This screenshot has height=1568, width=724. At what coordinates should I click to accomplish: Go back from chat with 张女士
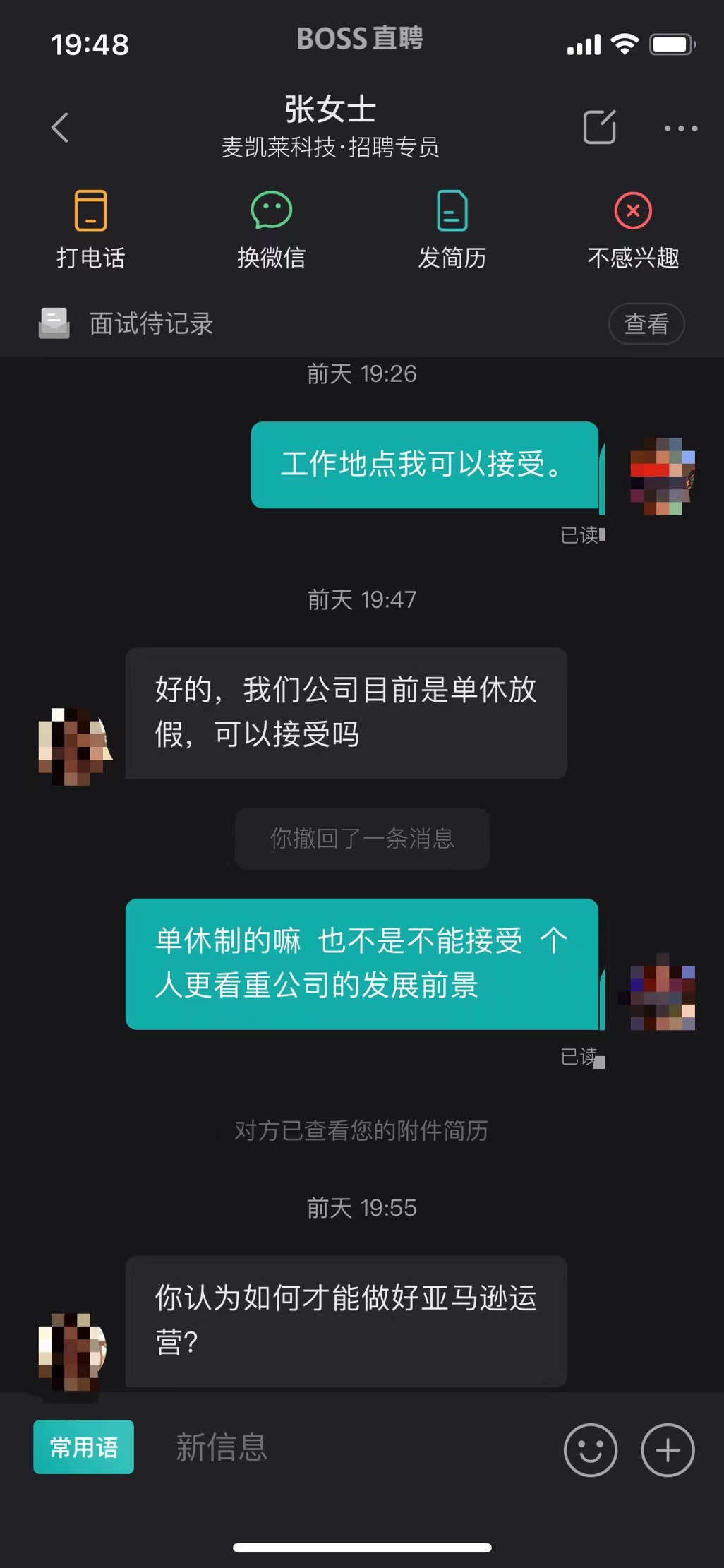(x=61, y=128)
